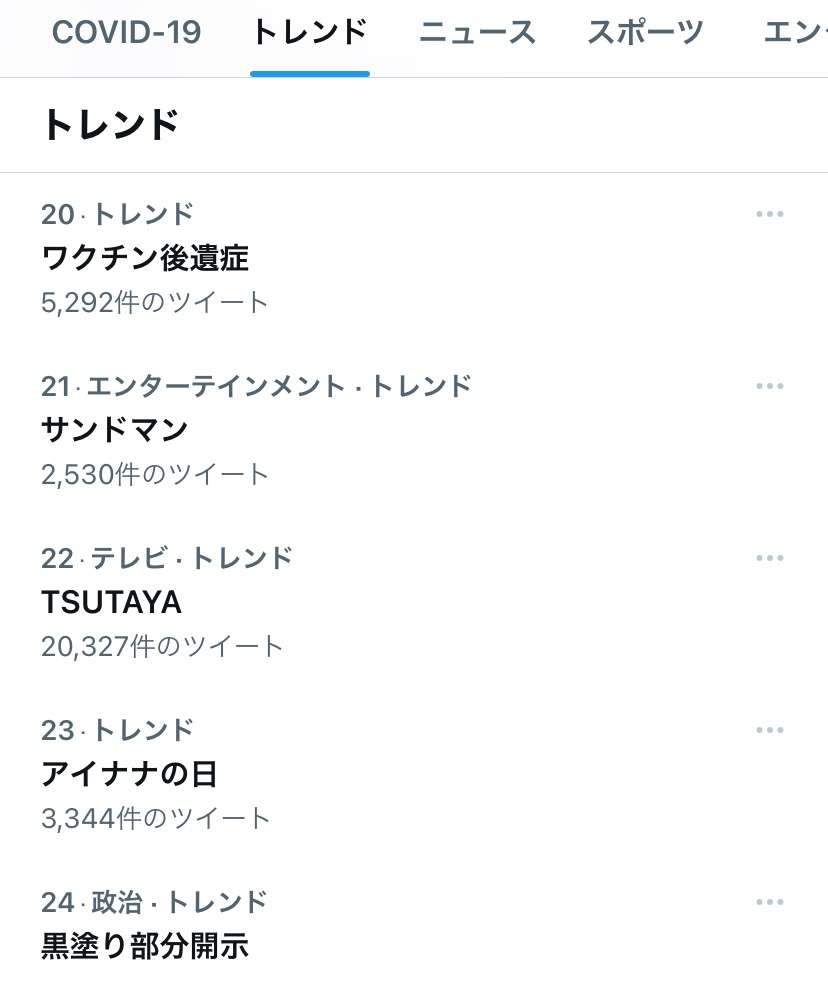828x989 pixels.
Task: Switch to the COVID-19 tab
Action: 127,32
